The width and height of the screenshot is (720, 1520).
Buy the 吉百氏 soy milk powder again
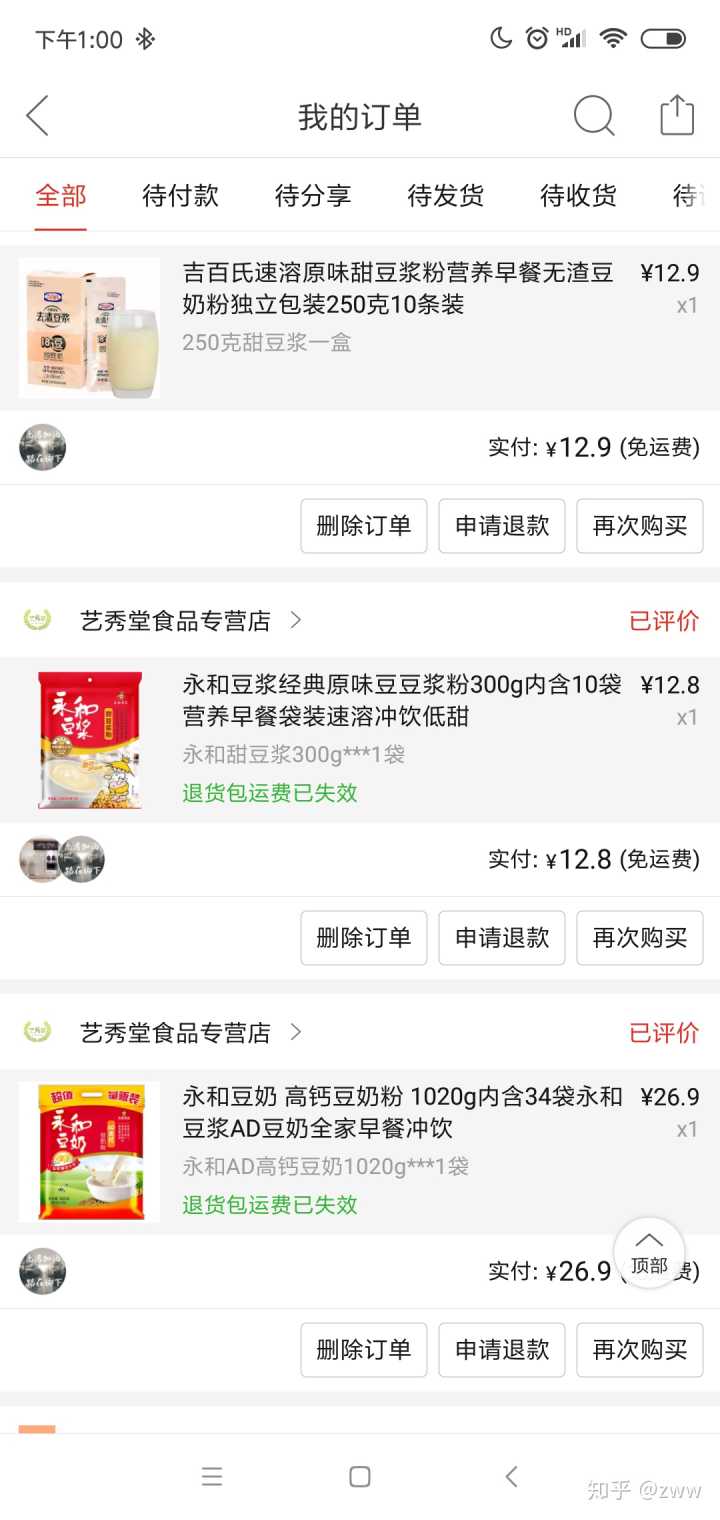640,526
